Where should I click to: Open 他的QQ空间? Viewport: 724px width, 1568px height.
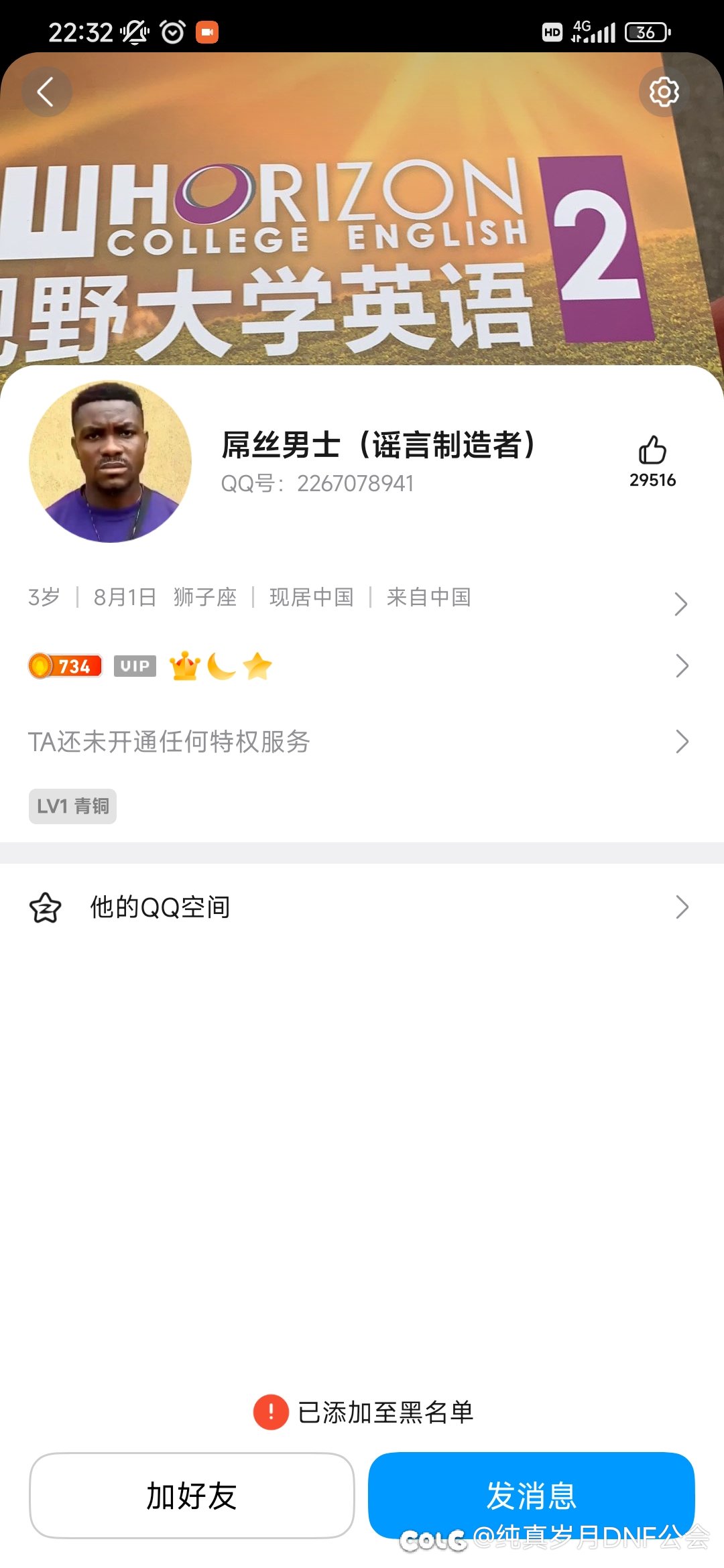click(x=355, y=907)
